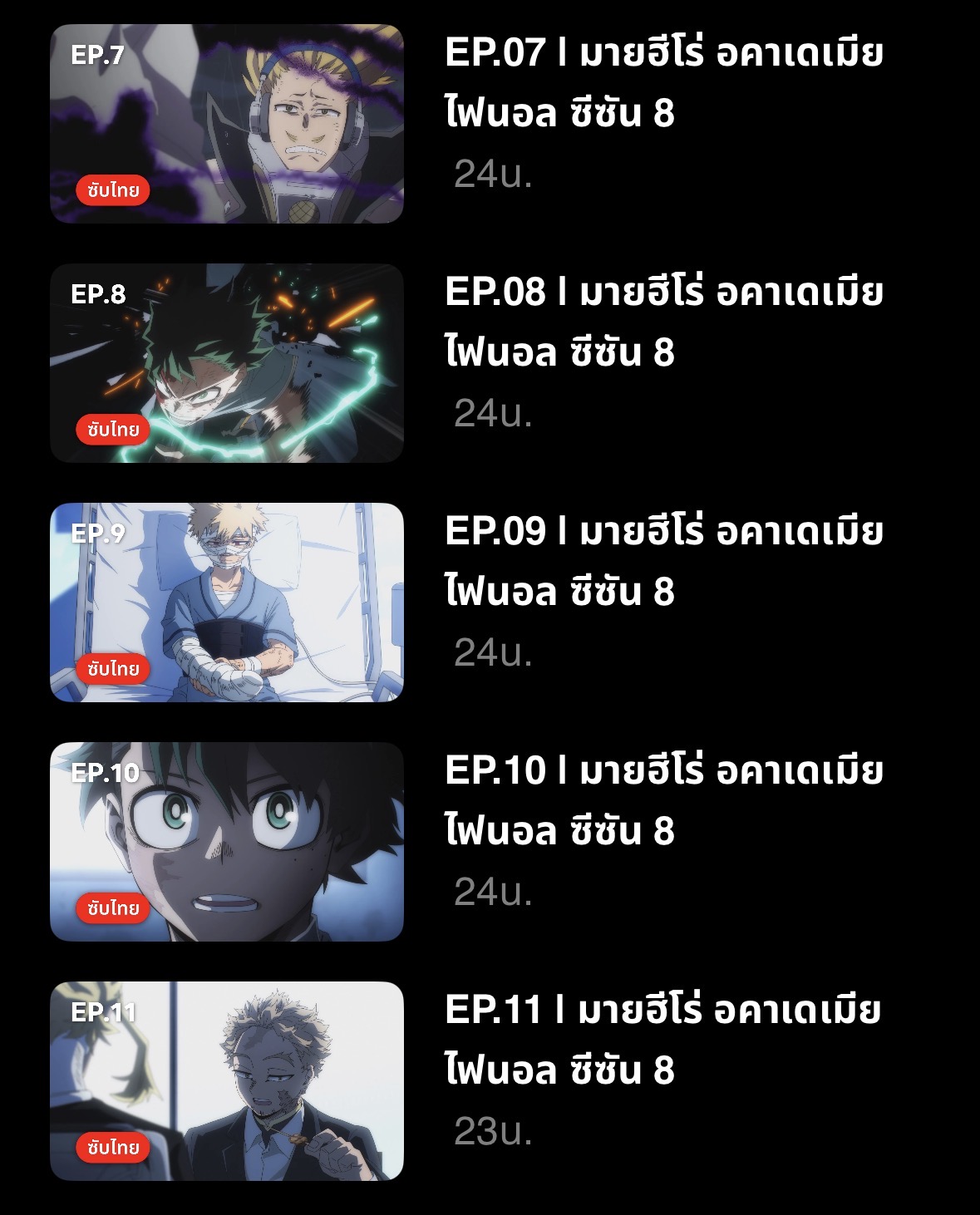The width and height of the screenshot is (980, 1215).
Task: Watch the EP.9 episode thumbnail
Action: point(227,603)
